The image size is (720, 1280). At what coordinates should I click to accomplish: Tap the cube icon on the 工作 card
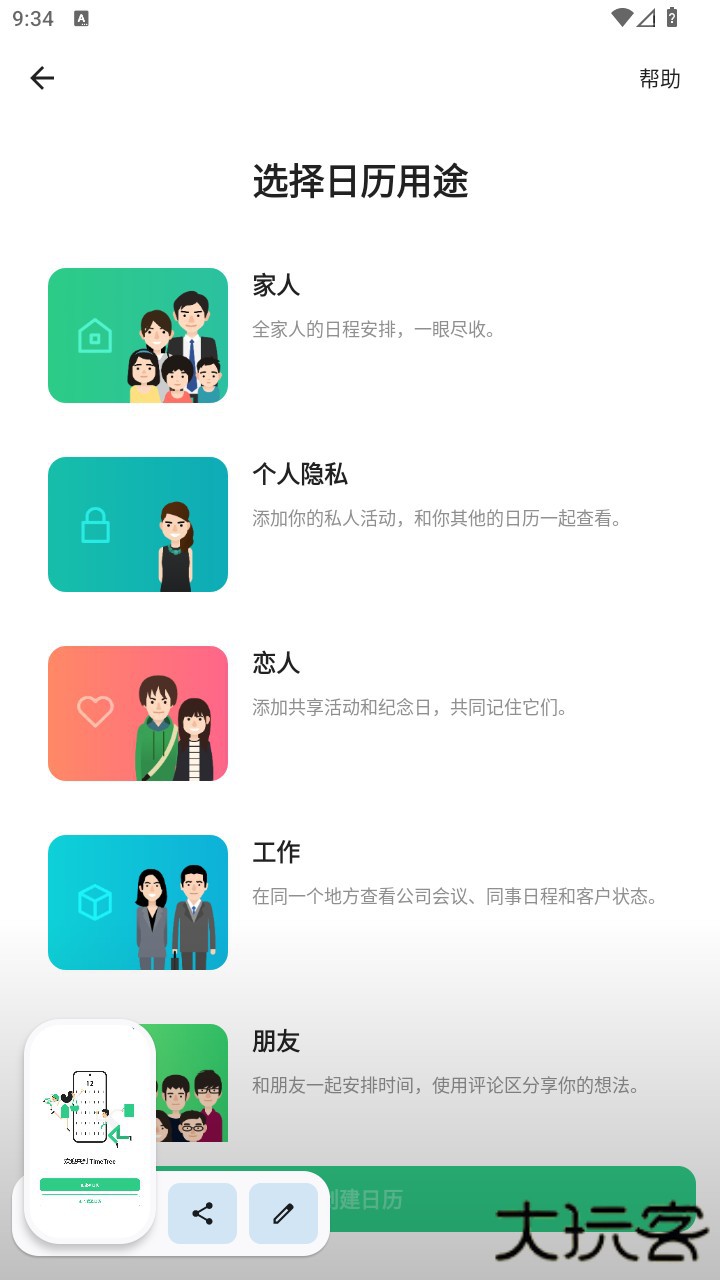click(x=95, y=902)
